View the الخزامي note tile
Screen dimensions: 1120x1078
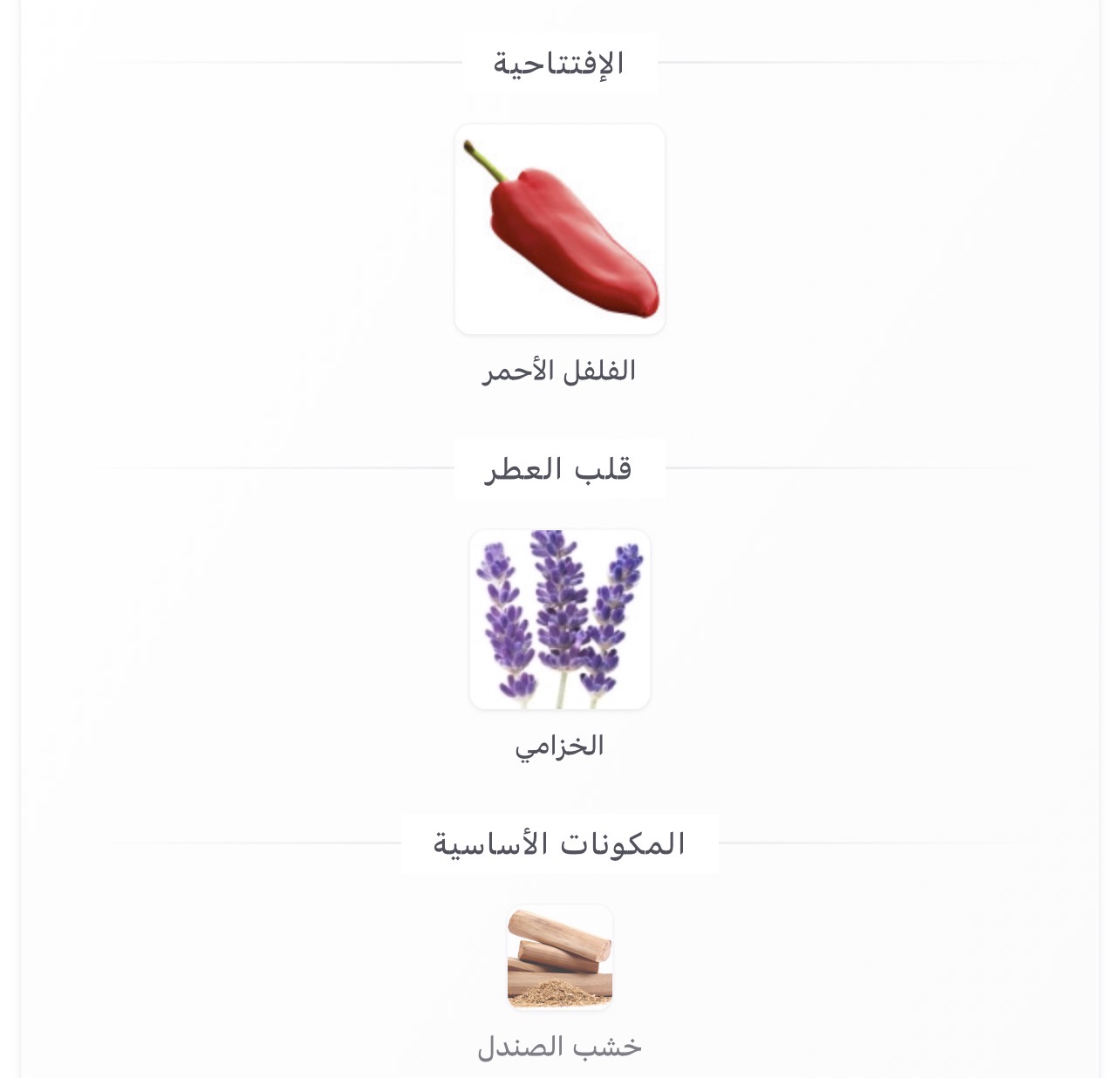click(559, 619)
